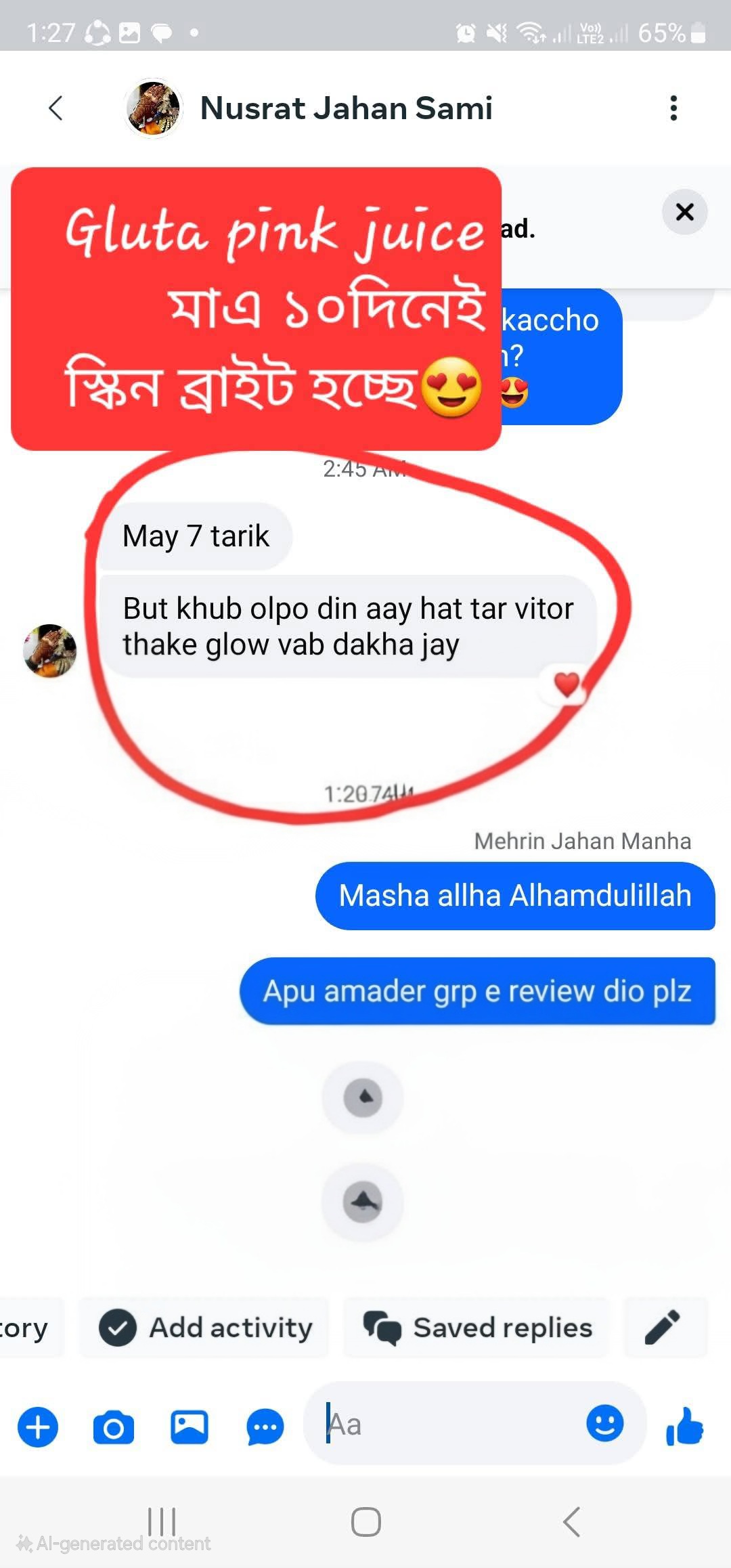
Task: Open the three-dot overflow menu
Action: (x=673, y=108)
